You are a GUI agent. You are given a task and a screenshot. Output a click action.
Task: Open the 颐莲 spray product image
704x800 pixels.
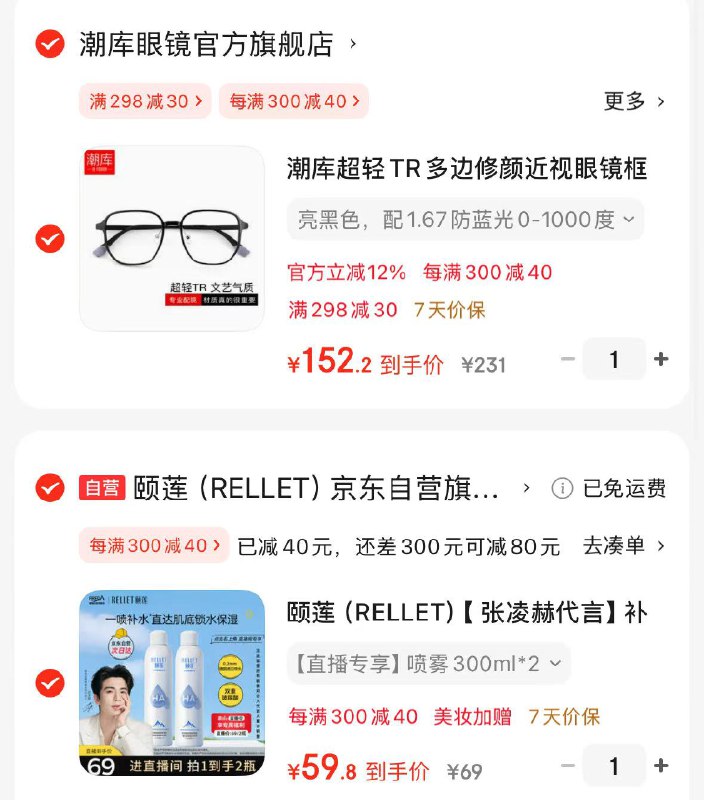tap(172, 683)
